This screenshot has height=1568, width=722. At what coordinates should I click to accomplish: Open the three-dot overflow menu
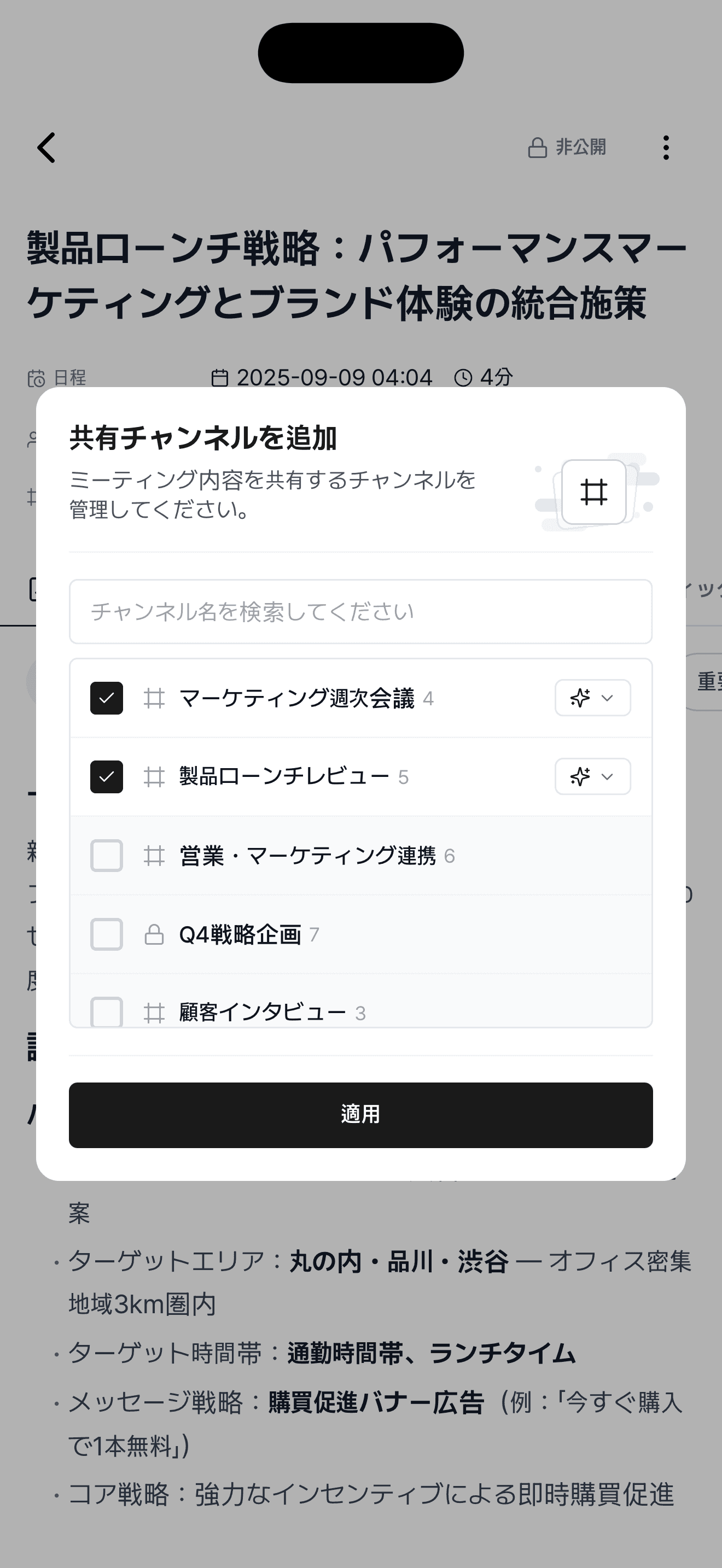[x=666, y=147]
